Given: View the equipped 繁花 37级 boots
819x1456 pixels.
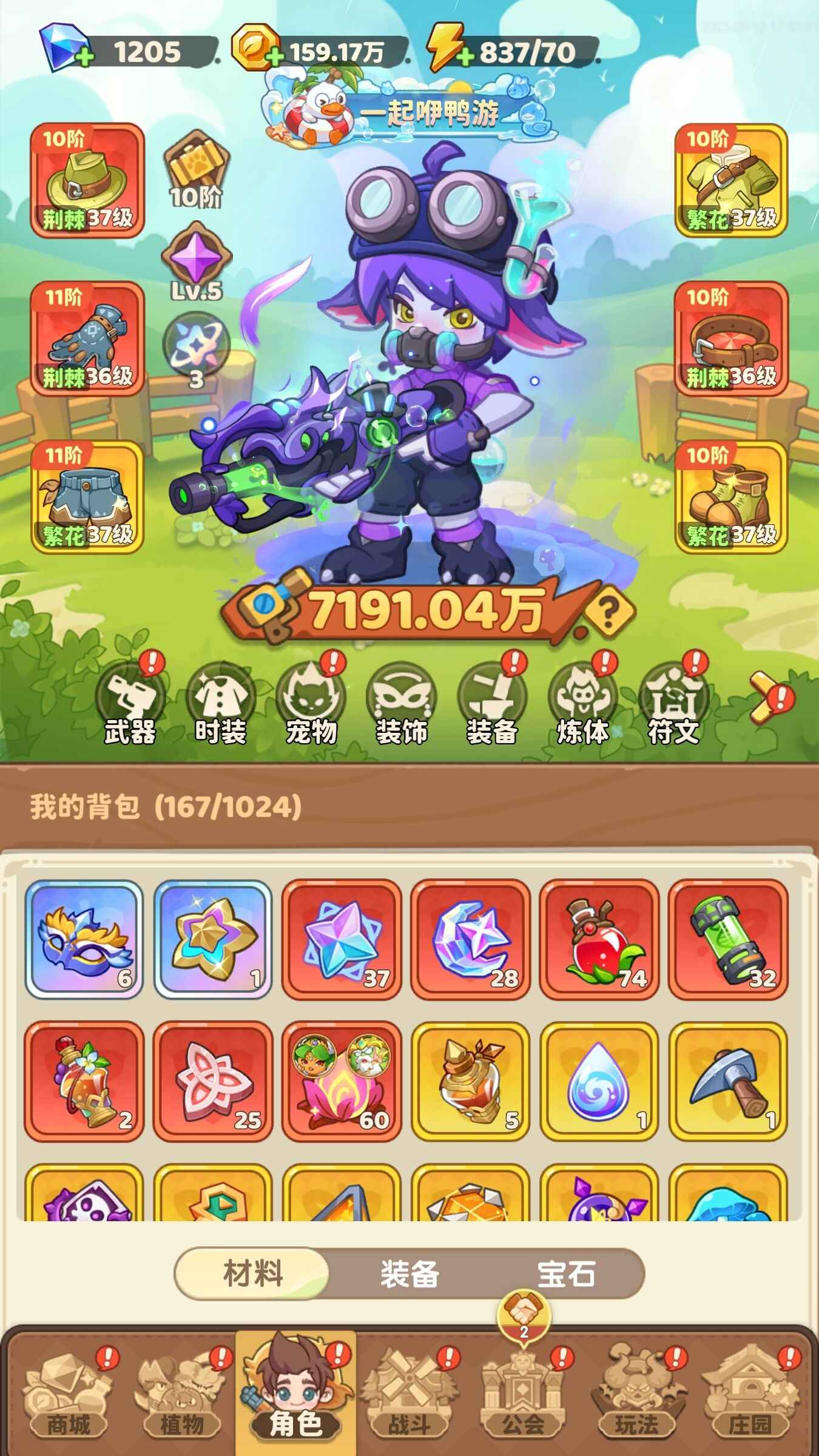Looking at the screenshot, I should (x=731, y=497).
